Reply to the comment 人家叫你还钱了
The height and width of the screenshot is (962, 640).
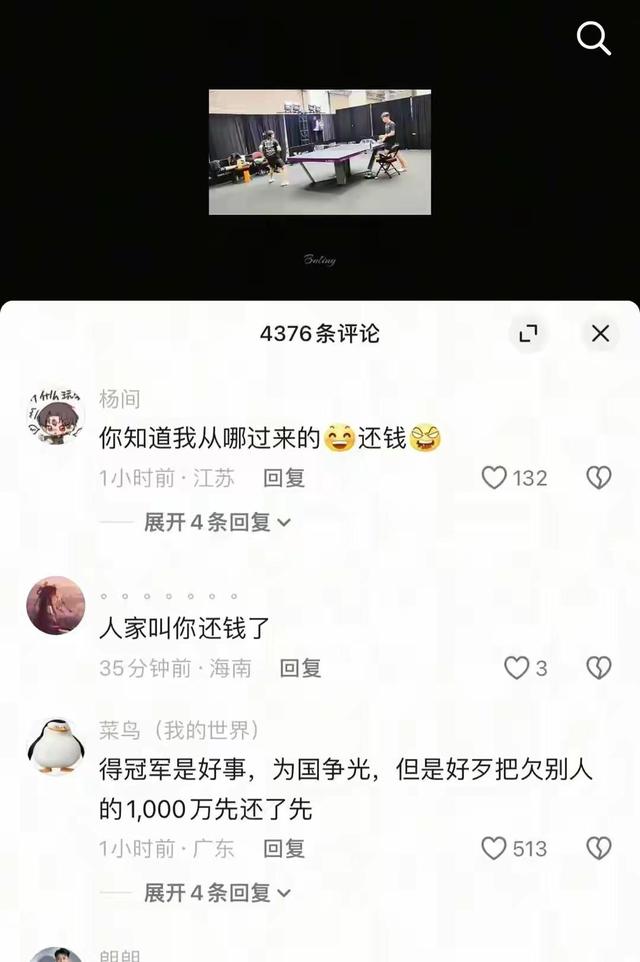[x=300, y=668]
